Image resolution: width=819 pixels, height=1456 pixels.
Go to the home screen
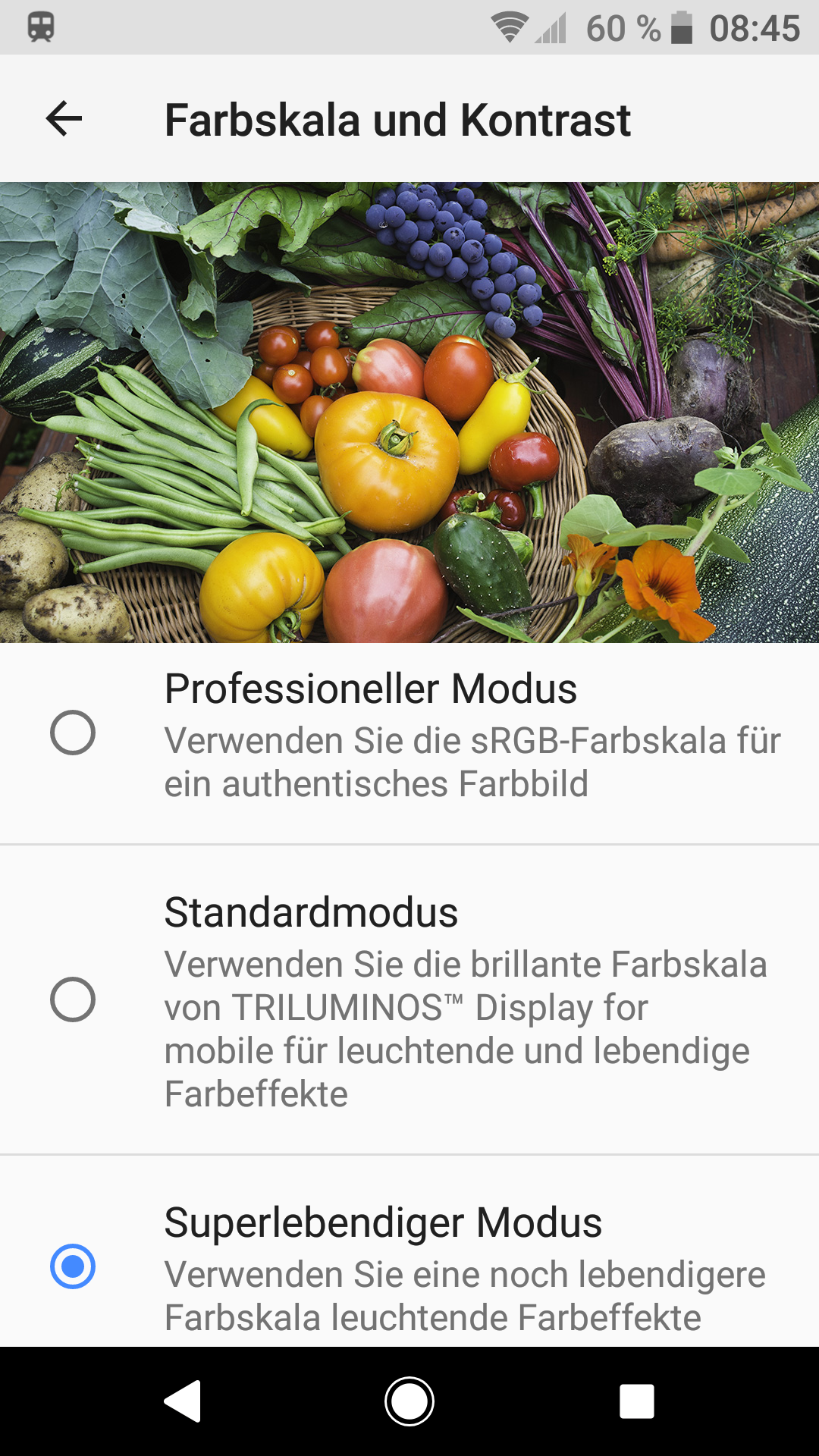coord(409,1401)
